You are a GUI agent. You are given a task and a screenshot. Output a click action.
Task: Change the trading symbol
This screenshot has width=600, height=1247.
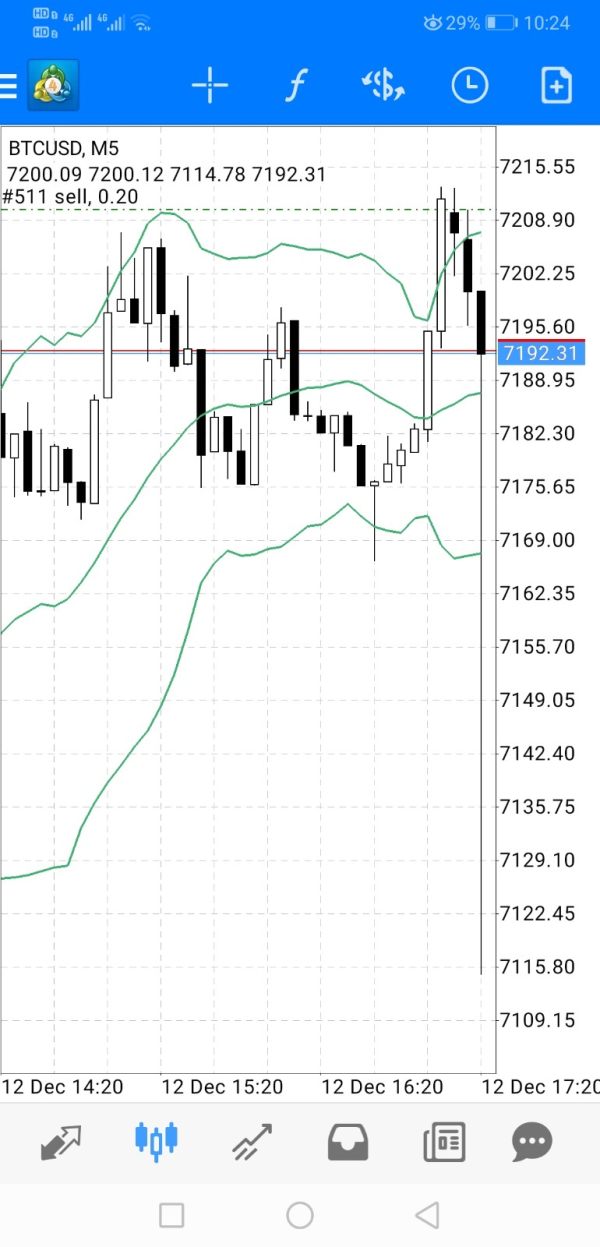tap(383, 86)
